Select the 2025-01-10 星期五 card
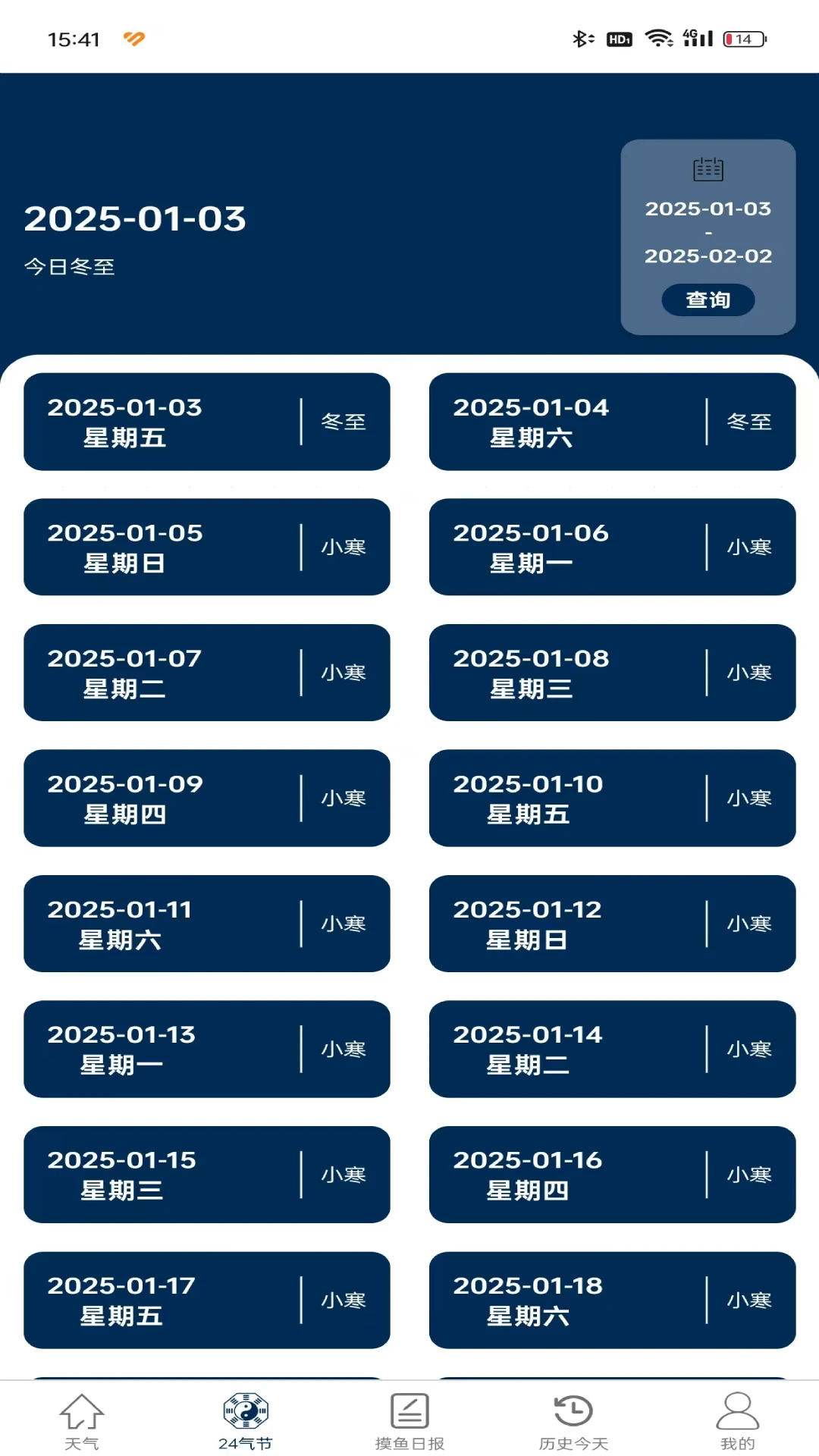 [612, 798]
